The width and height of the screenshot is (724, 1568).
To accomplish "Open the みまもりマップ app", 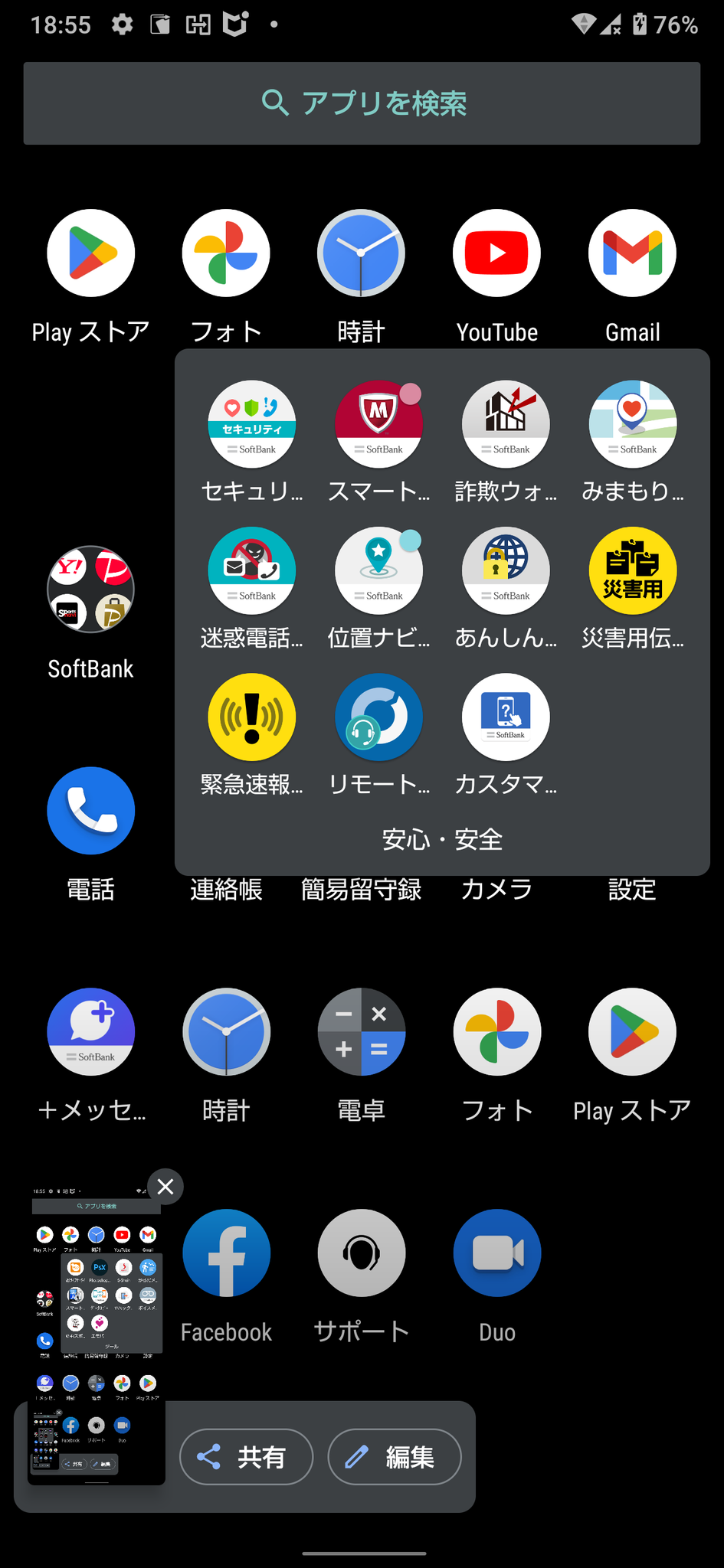I will [x=632, y=425].
